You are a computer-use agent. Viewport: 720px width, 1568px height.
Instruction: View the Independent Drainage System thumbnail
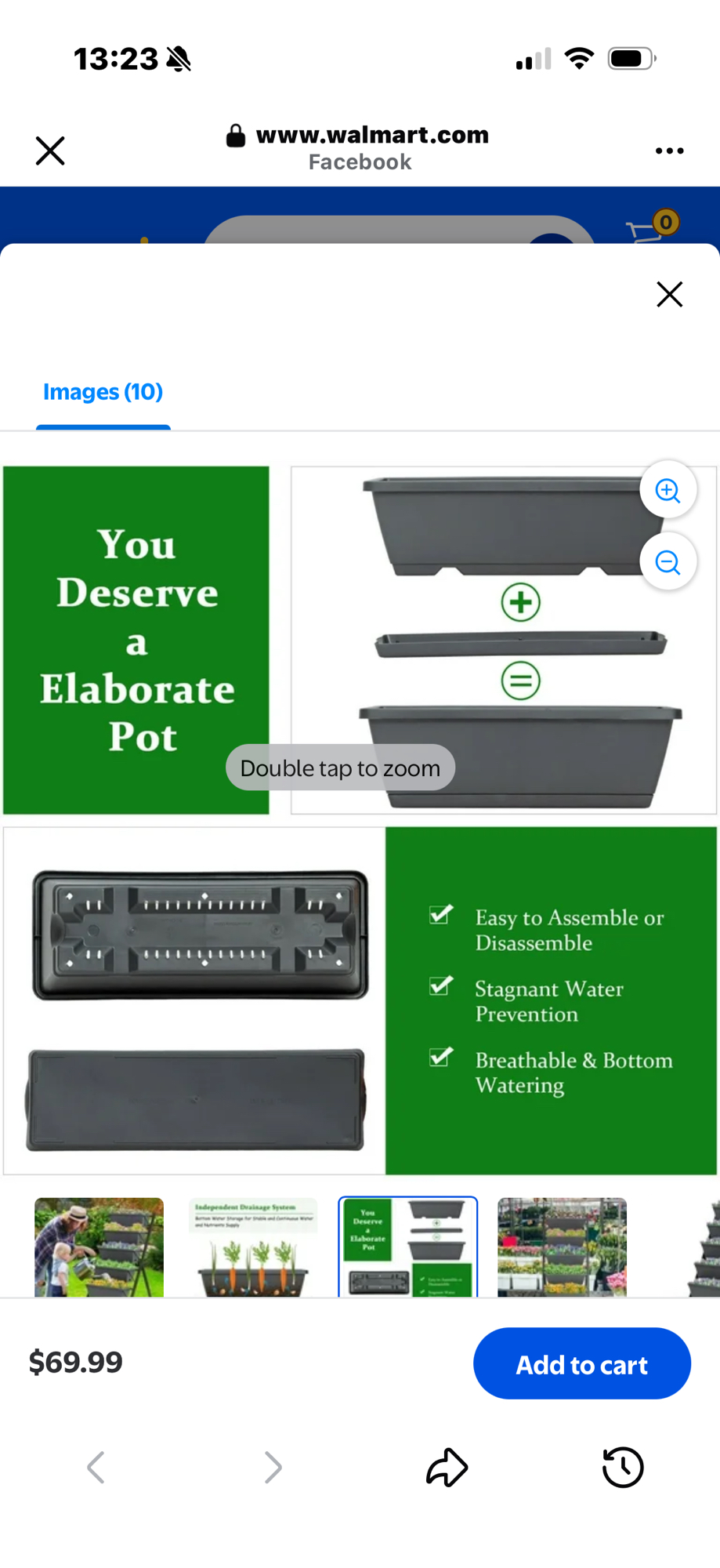(x=253, y=1247)
